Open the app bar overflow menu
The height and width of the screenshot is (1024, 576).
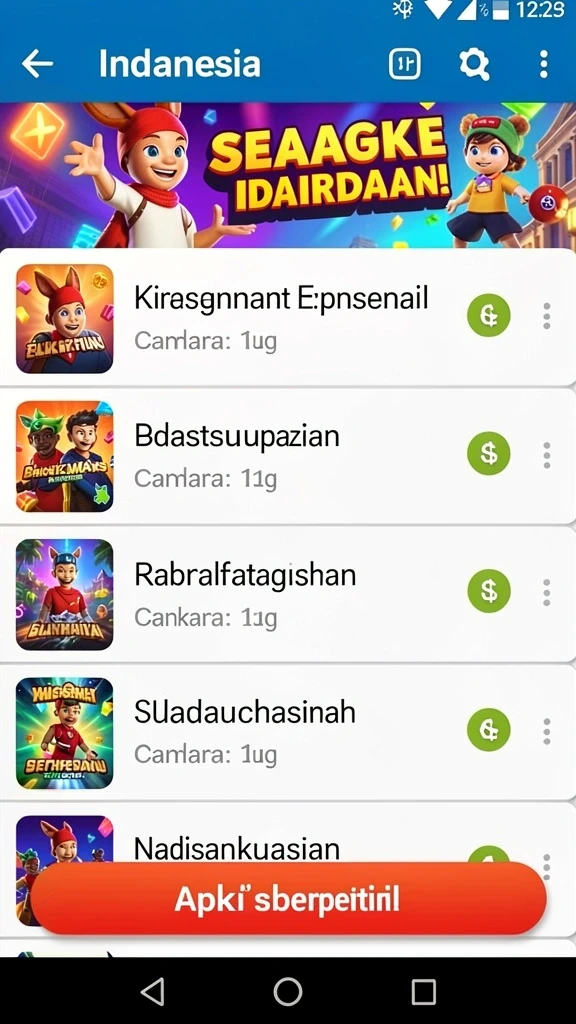click(543, 65)
